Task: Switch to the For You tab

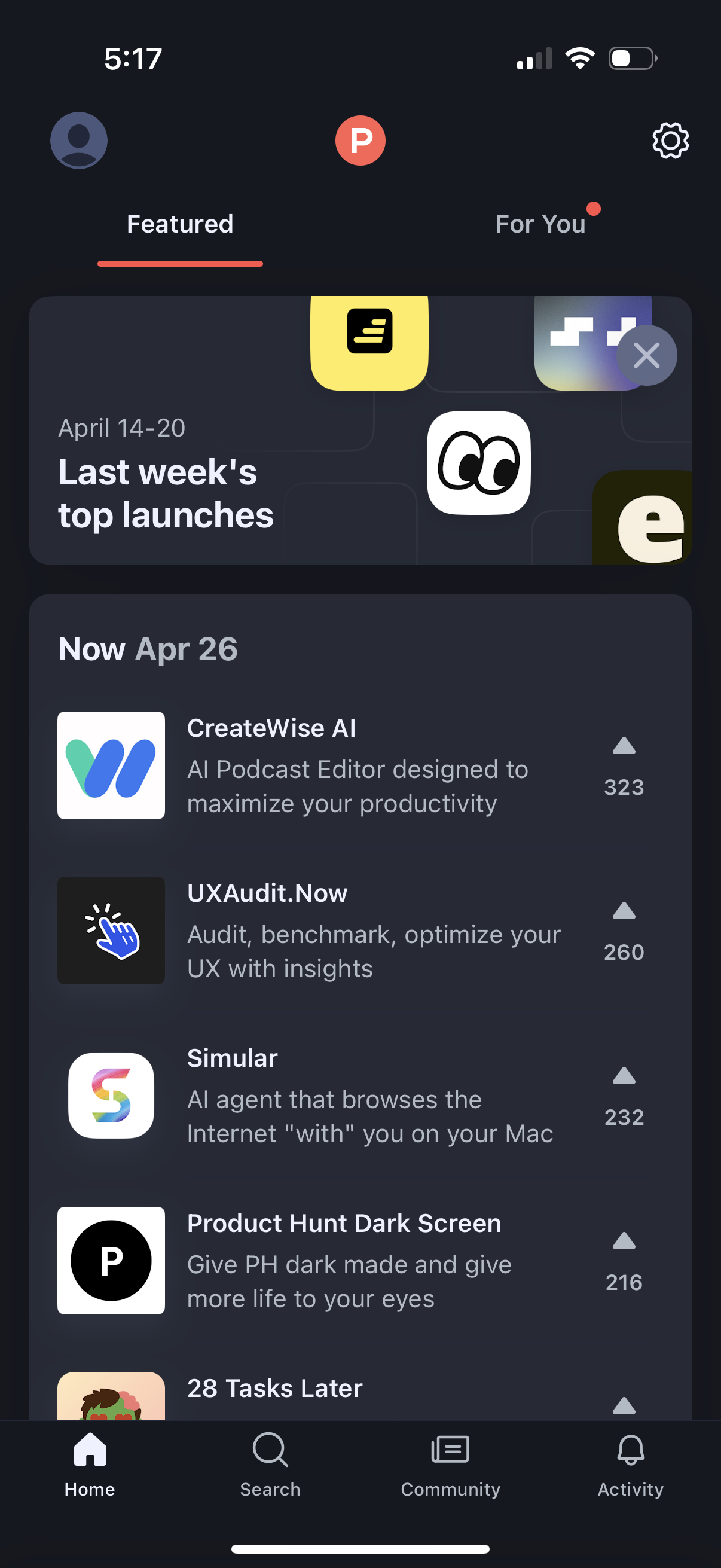Action: [540, 224]
